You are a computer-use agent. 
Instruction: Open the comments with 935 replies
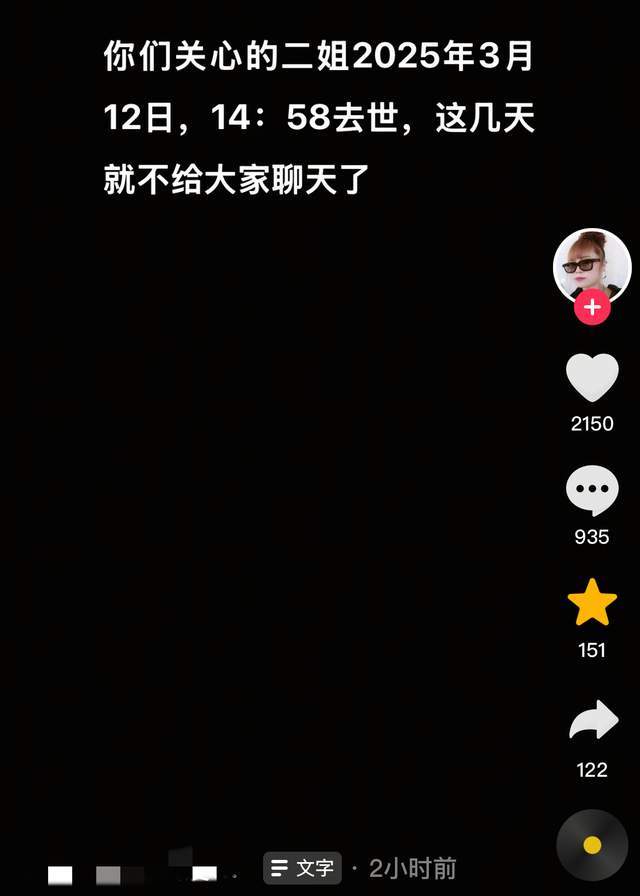[592, 492]
